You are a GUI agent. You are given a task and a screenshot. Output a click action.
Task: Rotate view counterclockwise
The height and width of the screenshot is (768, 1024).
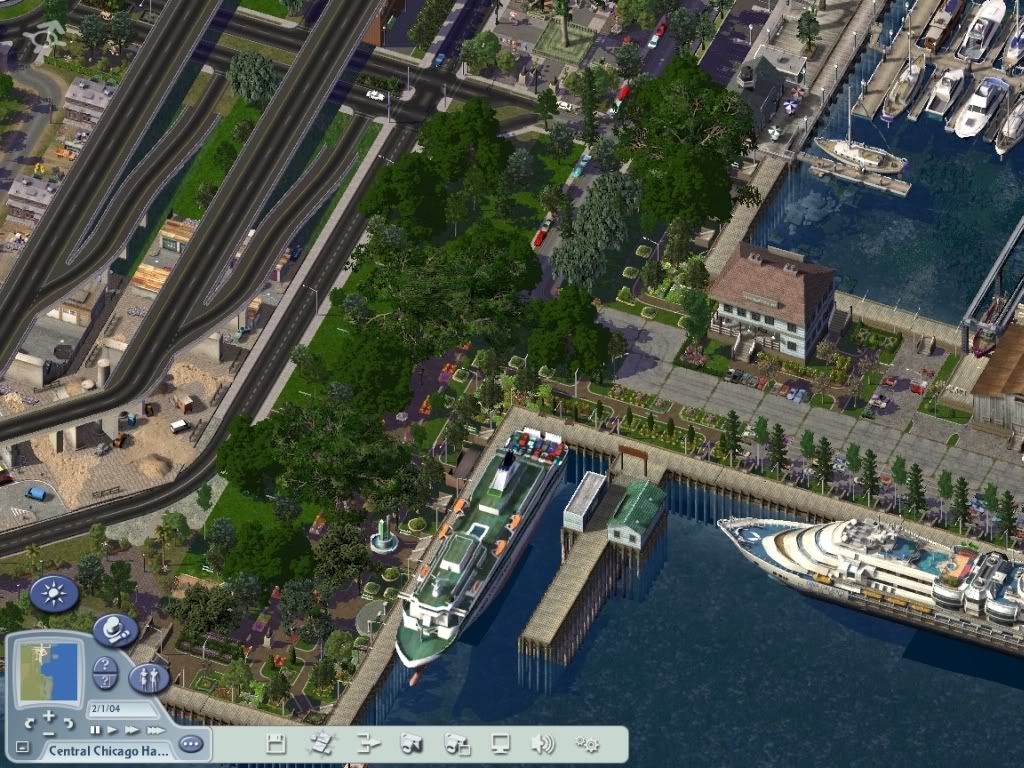pyautogui.click(x=28, y=723)
